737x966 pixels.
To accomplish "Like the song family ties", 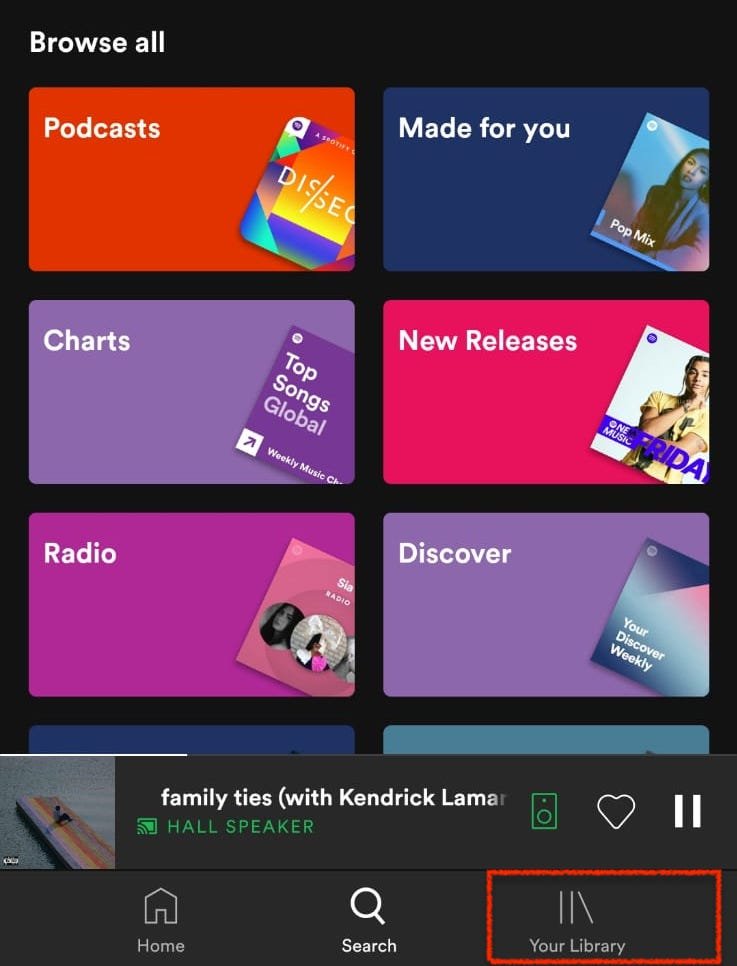I will click(616, 811).
